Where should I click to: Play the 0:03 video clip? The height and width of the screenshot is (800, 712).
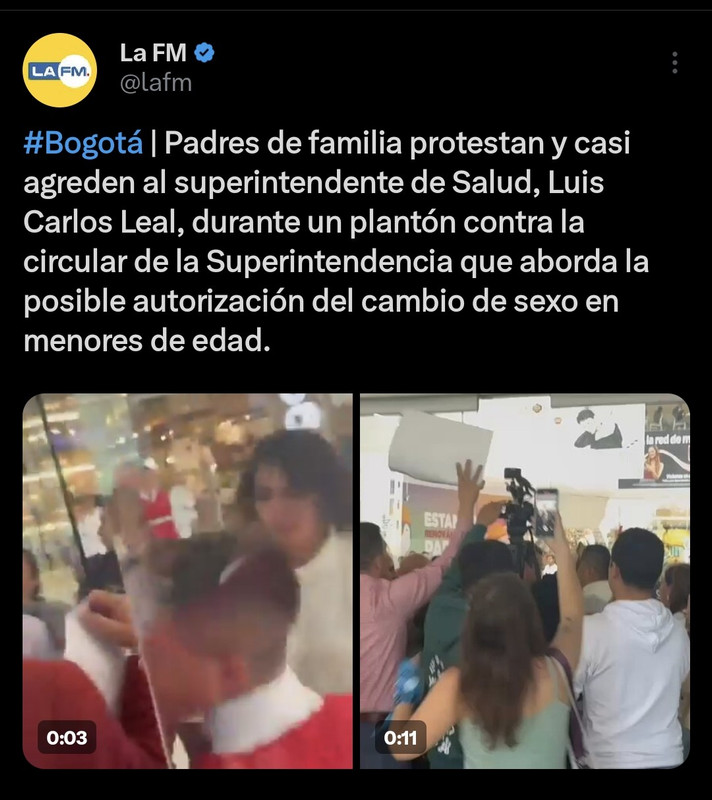click(187, 580)
